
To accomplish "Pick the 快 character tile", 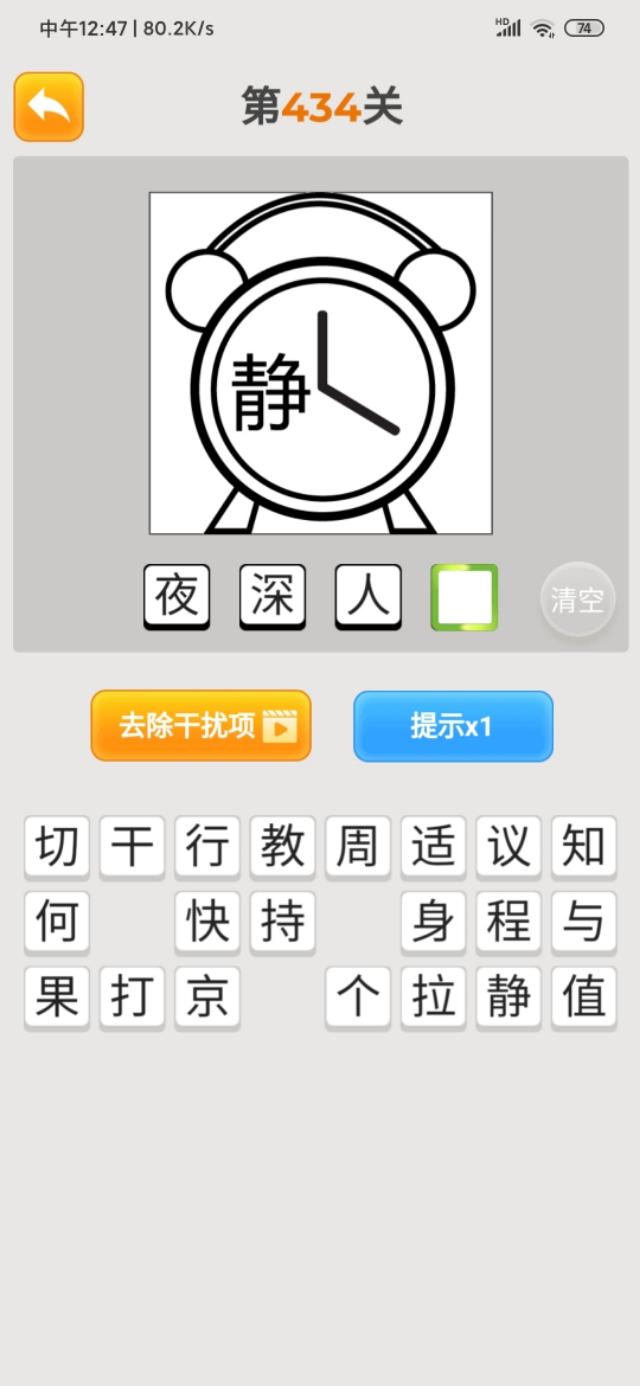I will pyautogui.click(x=207, y=922).
